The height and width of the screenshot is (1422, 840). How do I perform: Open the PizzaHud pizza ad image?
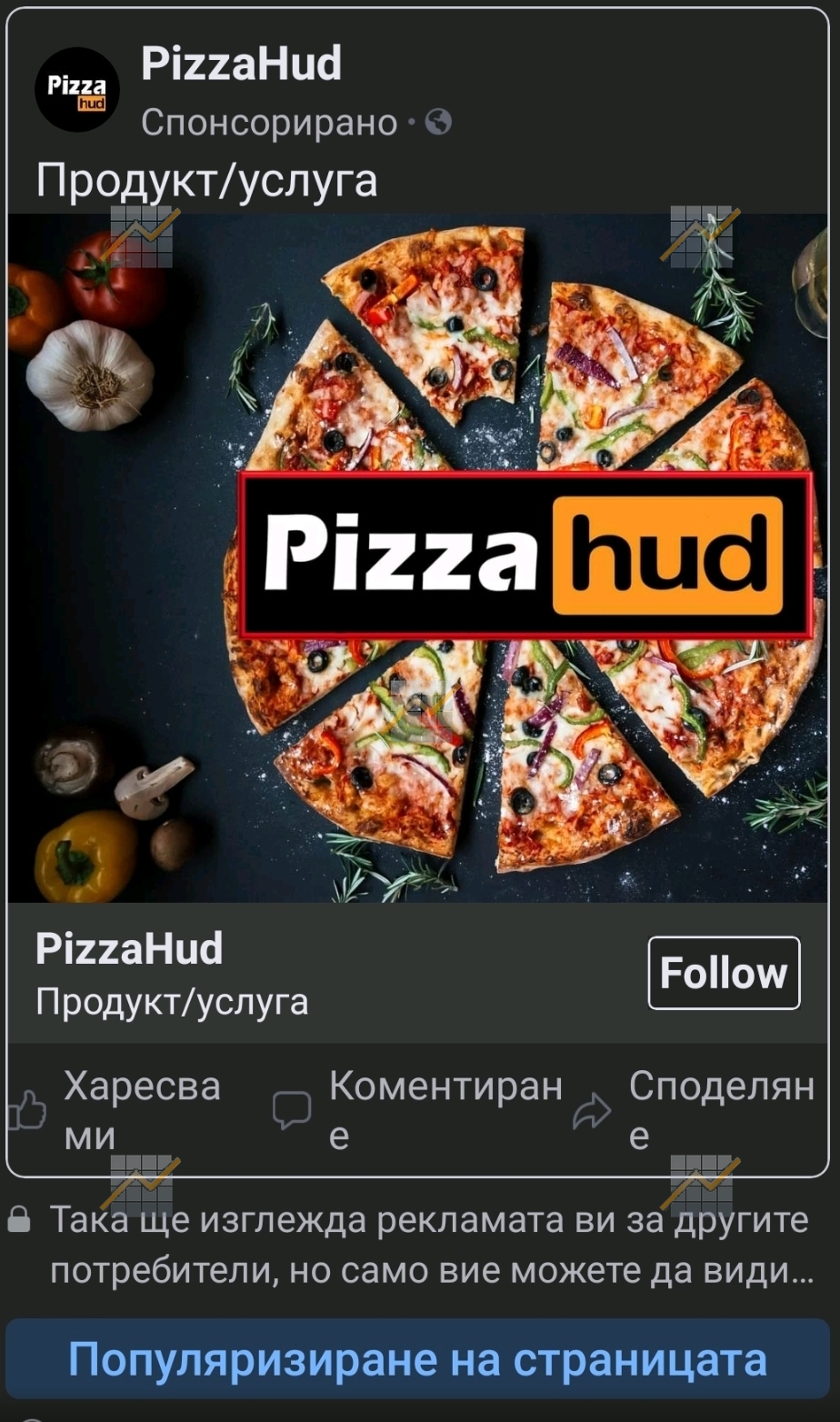[x=418, y=557]
